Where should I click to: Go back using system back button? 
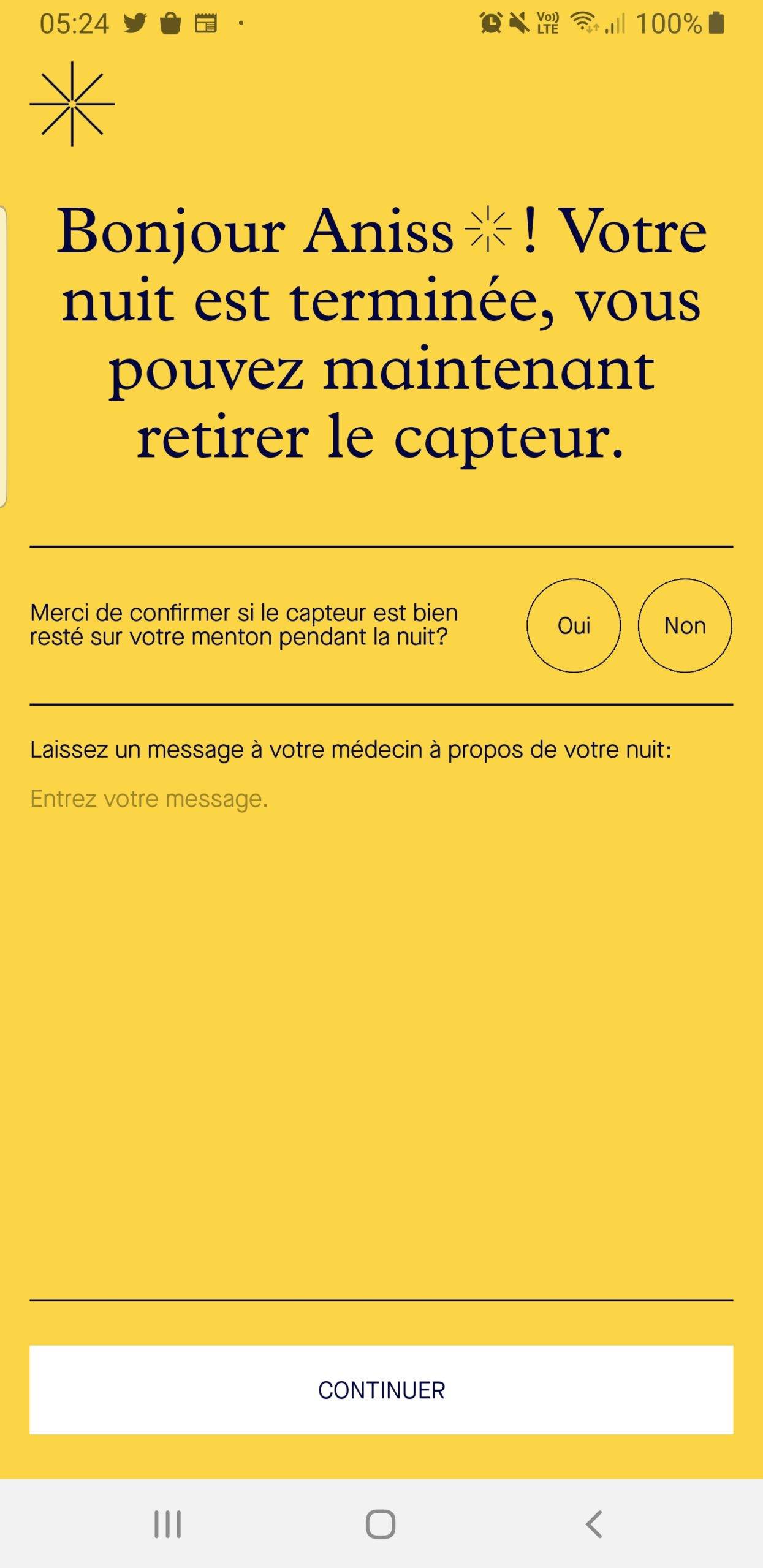(594, 1524)
